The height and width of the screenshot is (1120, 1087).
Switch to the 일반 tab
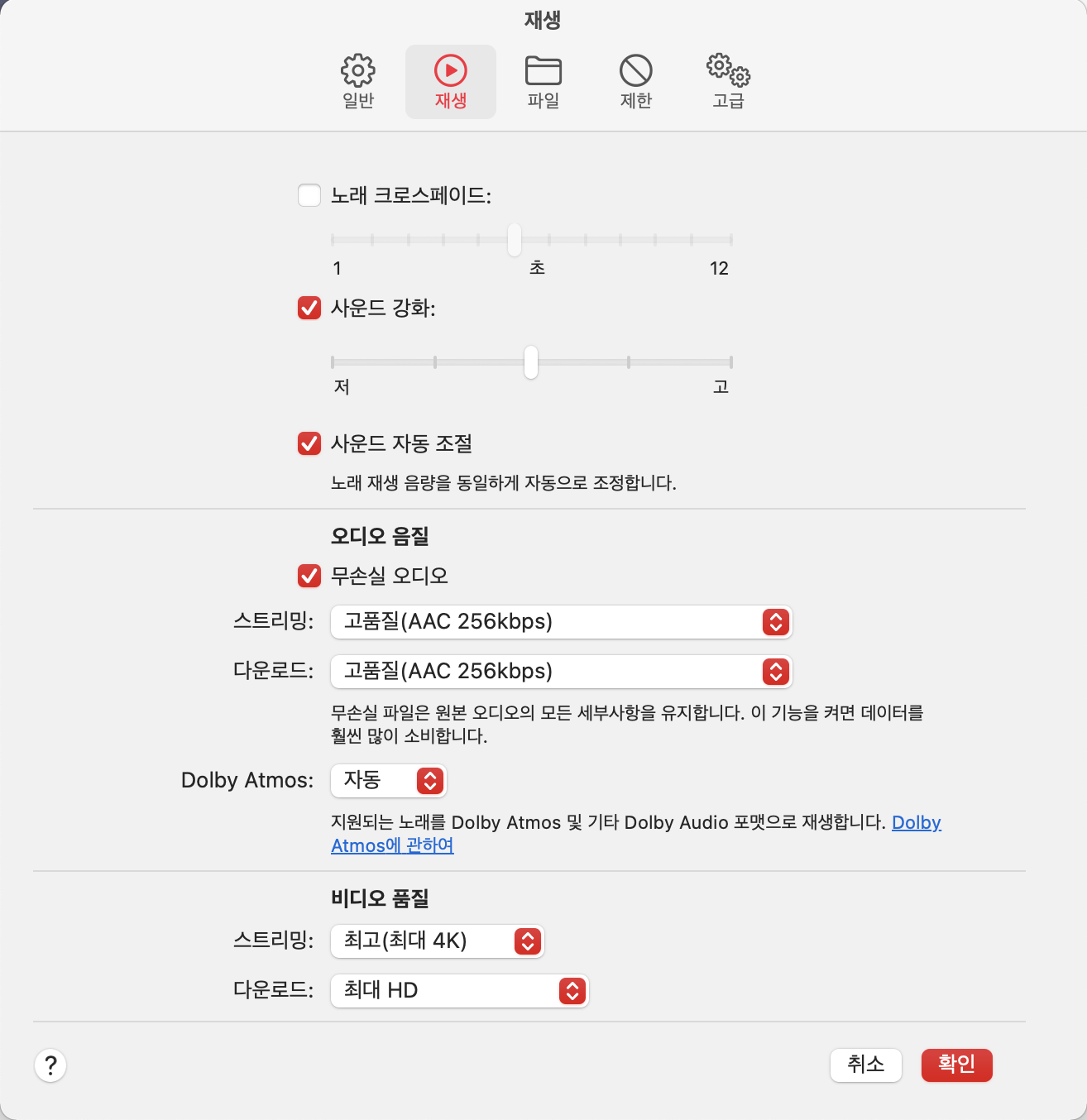coord(358,82)
